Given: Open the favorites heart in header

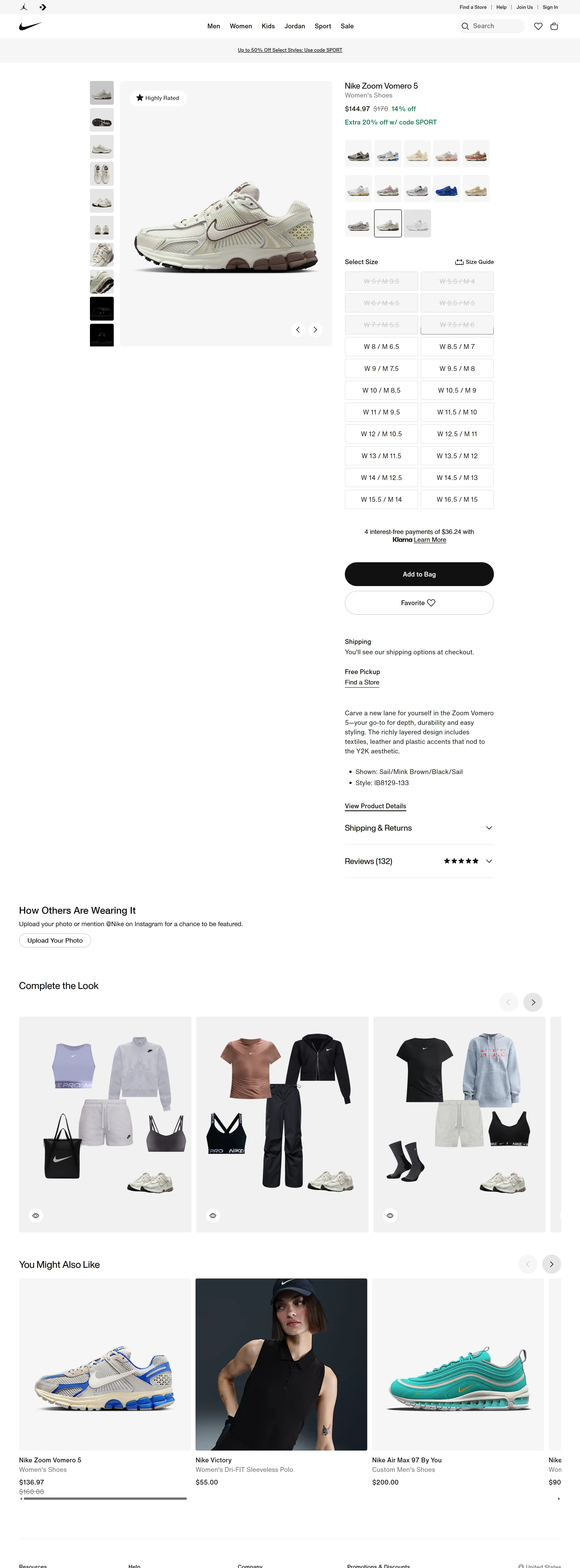Looking at the screenshot, I should coord(538,26).
